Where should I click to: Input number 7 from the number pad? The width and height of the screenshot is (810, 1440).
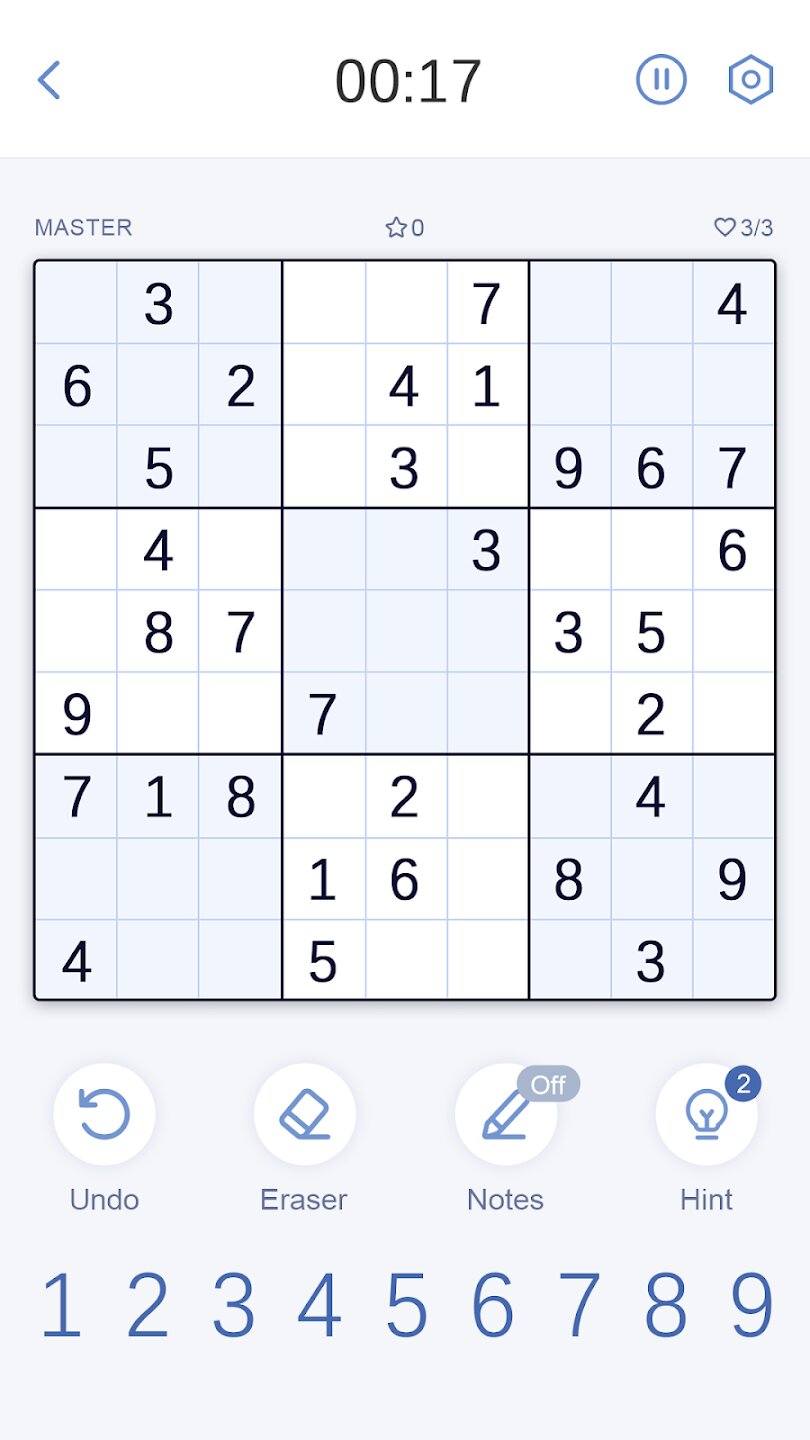pos(578,1306)
